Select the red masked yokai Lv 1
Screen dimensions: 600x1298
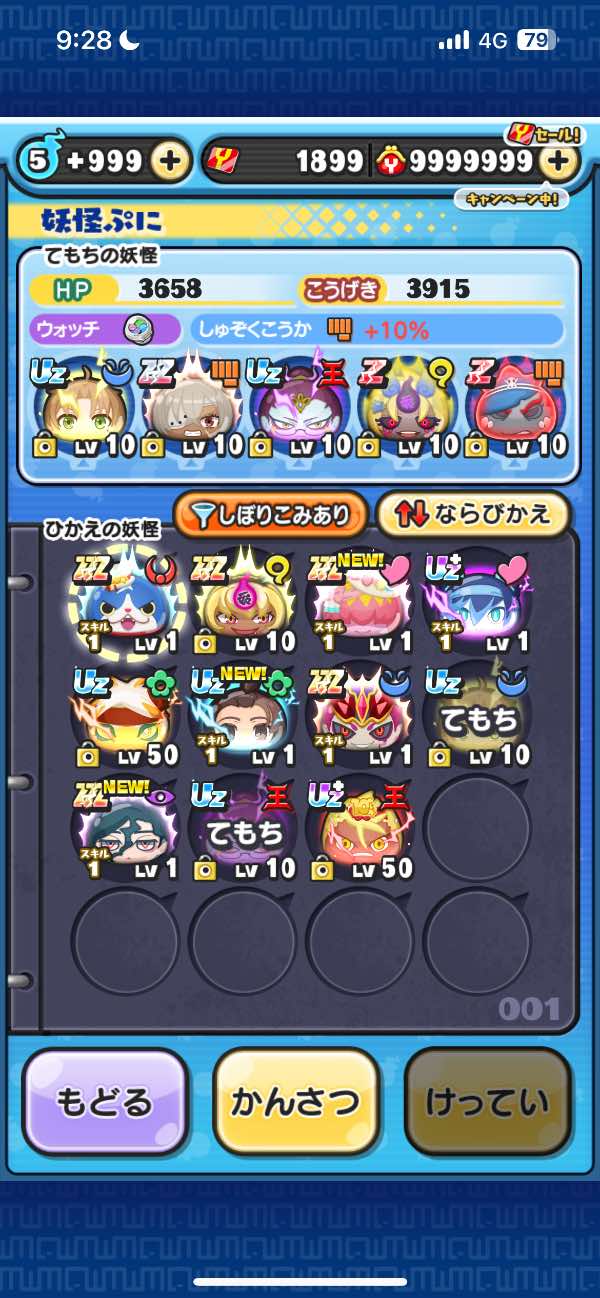(360, 716)
